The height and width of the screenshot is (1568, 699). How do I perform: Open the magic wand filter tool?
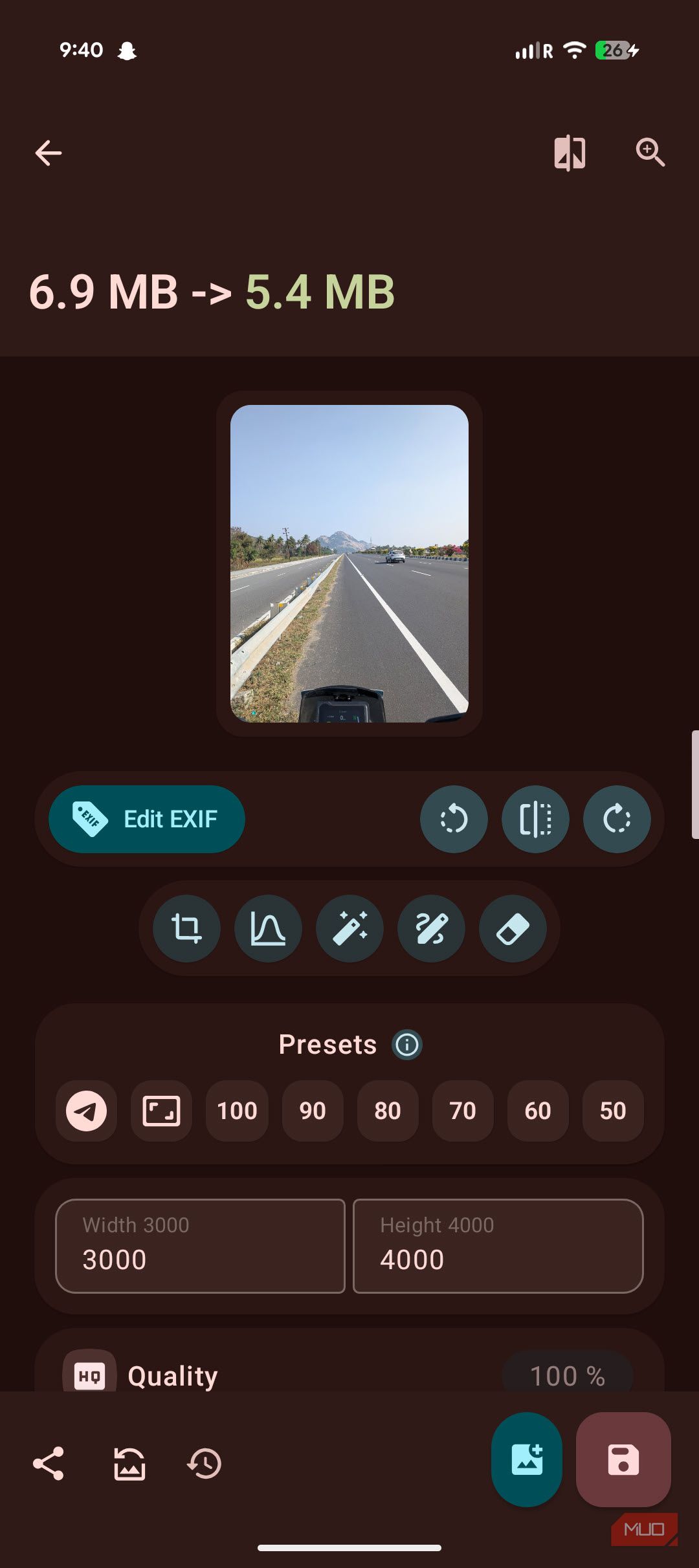pyautogui.click(x=349, y=928)
